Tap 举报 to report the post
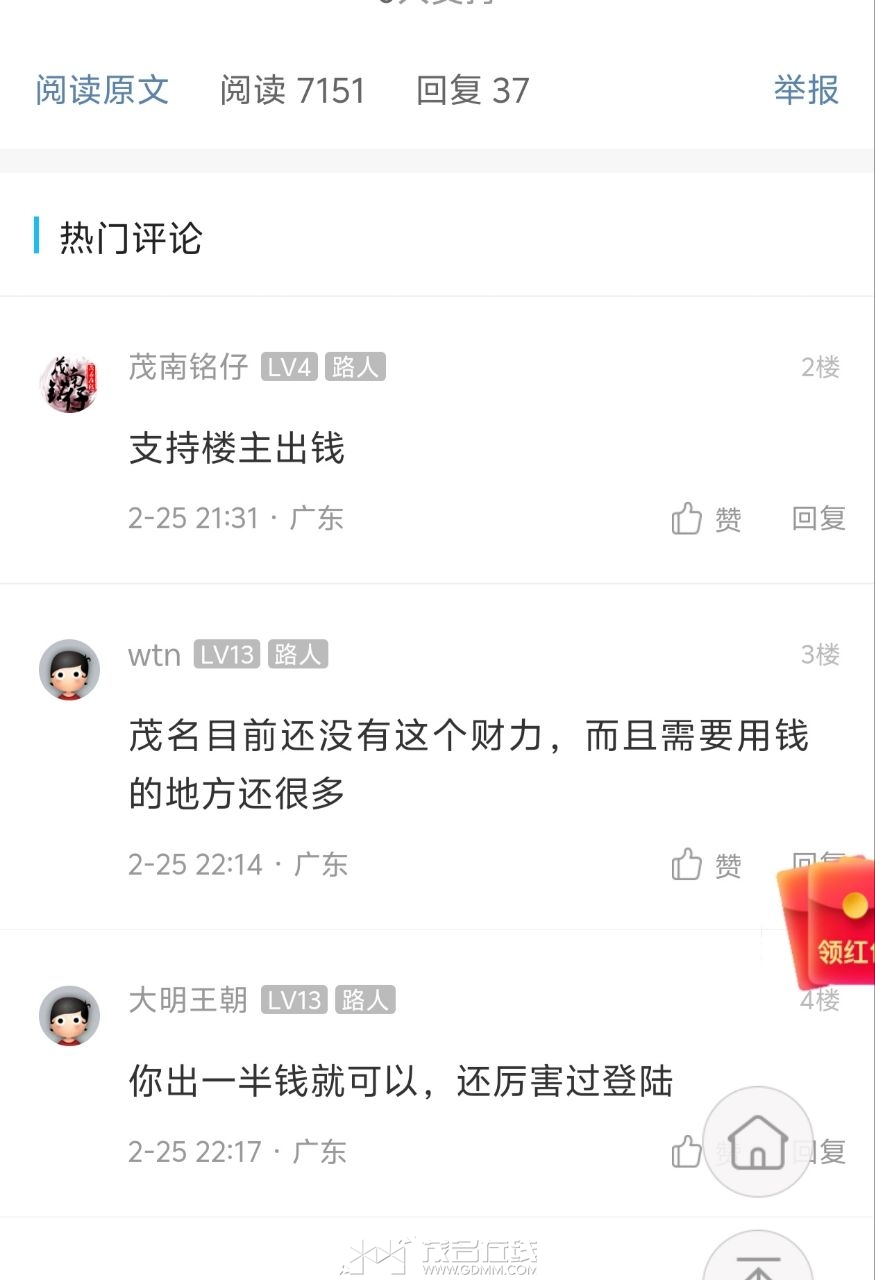 pyautogui.click(x=805, y=91)
